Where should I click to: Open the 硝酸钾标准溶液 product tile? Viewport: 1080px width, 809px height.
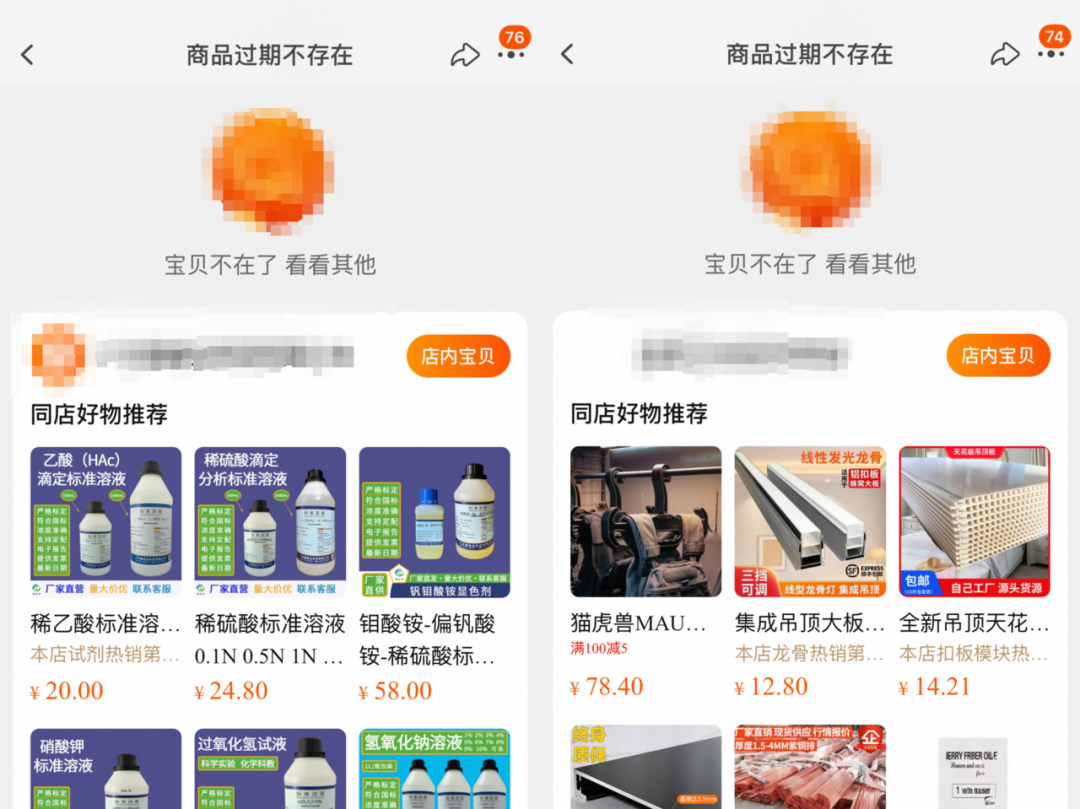click(106, 768)
